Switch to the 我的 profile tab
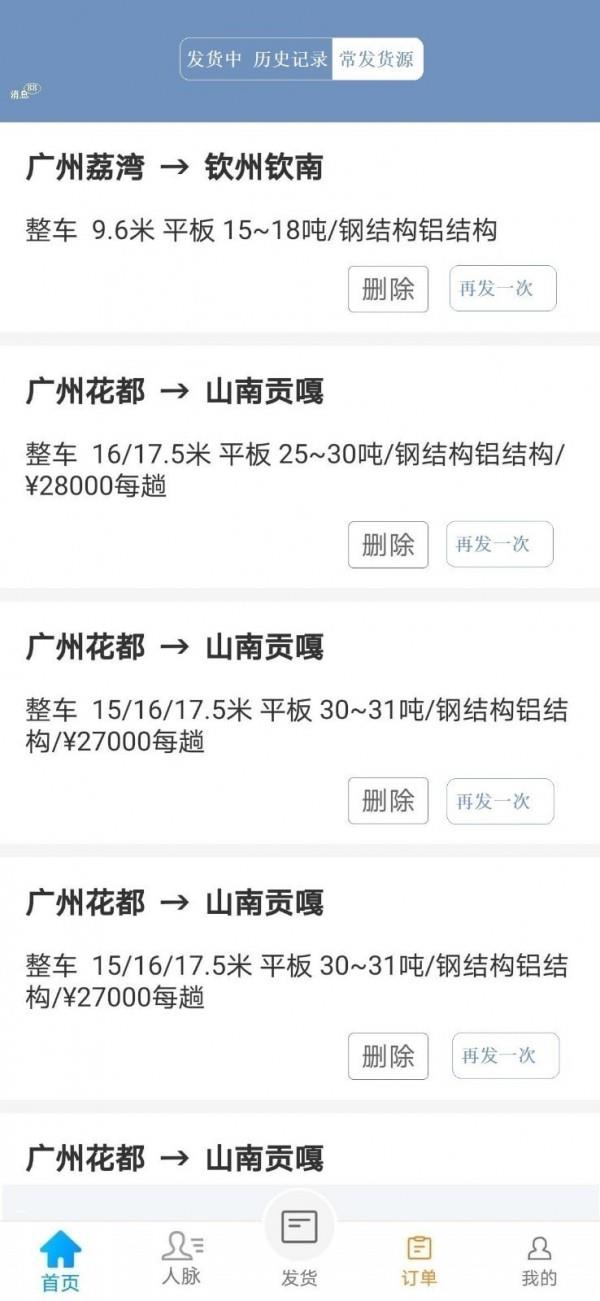The height and width of the screenshot is (1301, 600). (539, 1260)
